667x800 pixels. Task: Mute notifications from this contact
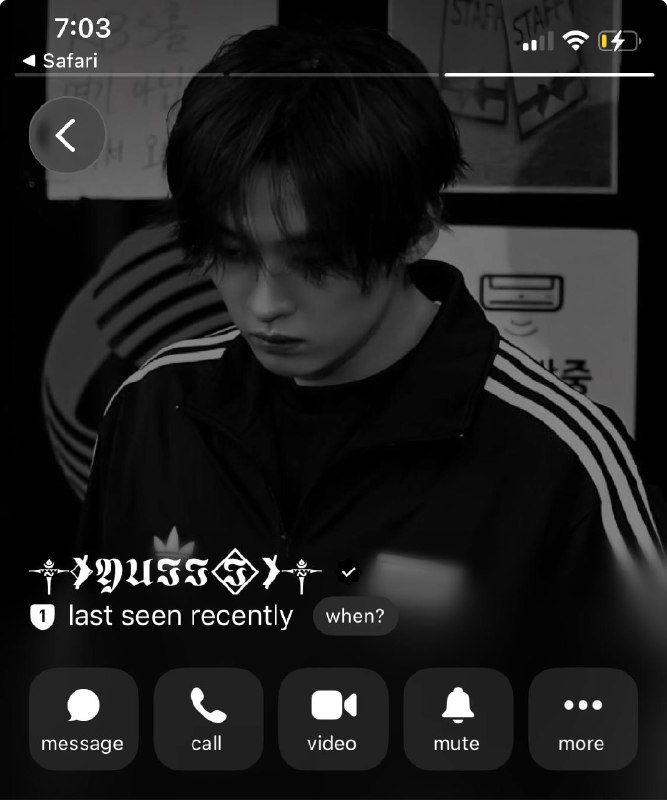[458, 719]
